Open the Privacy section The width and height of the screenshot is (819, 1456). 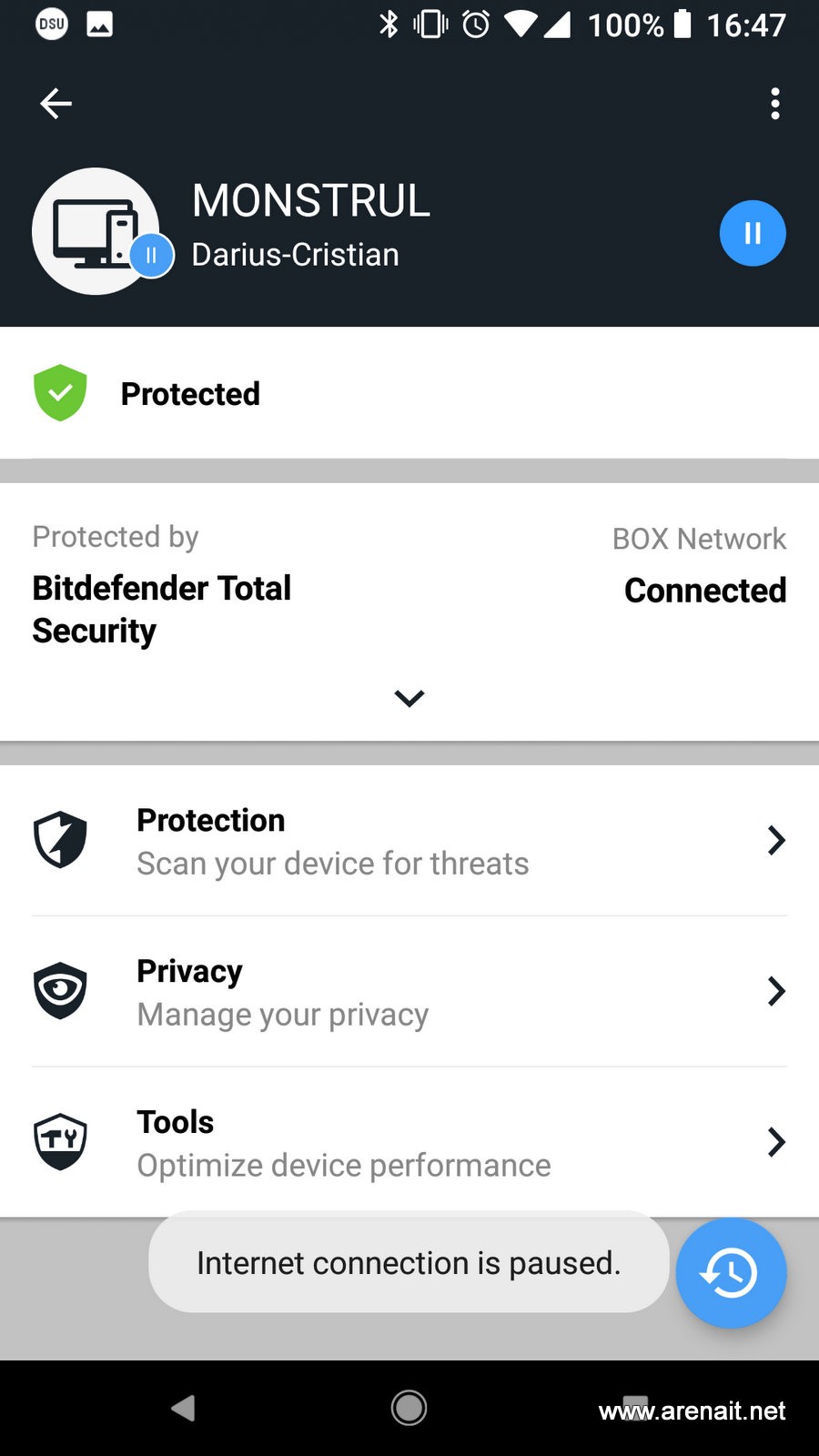coord(409,991)
